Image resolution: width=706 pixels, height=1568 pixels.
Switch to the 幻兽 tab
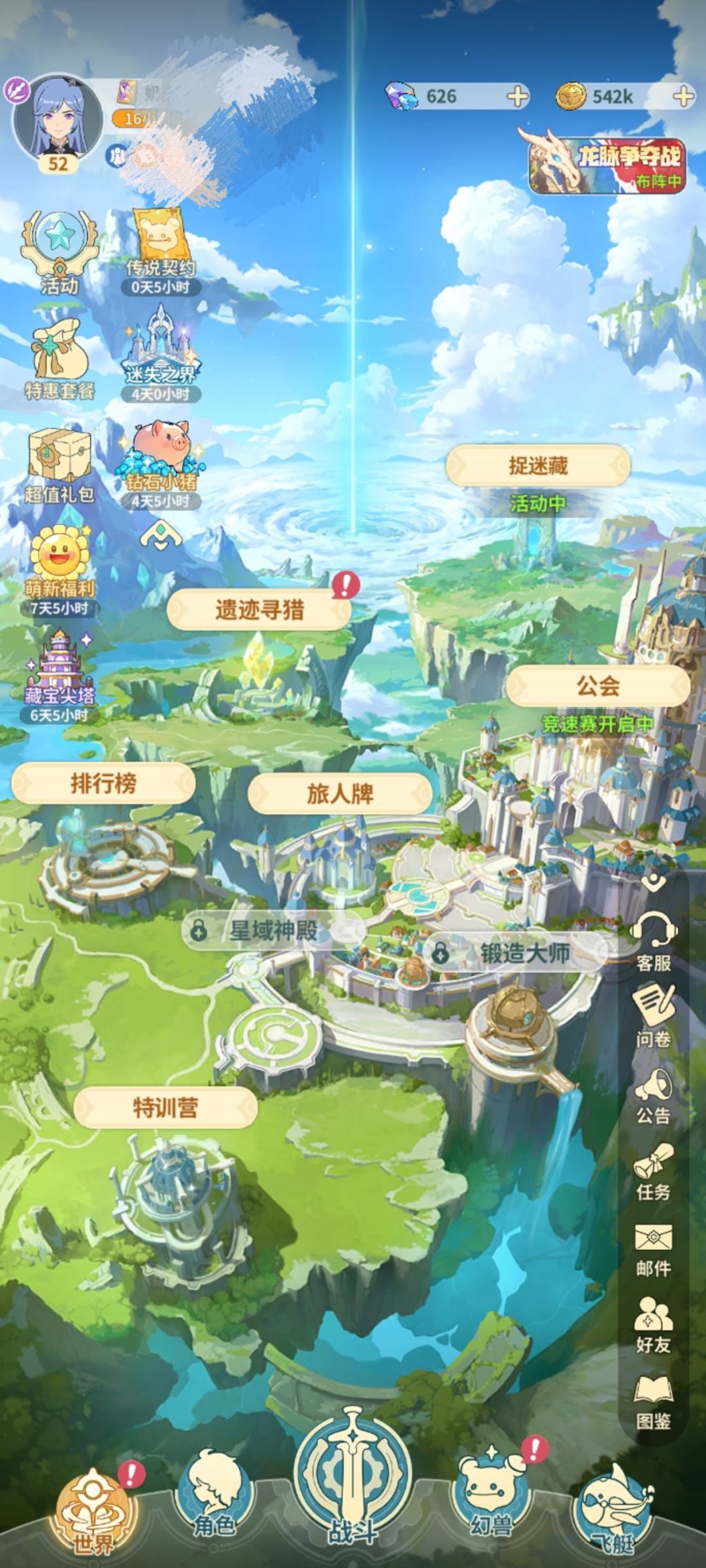[492, 1496]
